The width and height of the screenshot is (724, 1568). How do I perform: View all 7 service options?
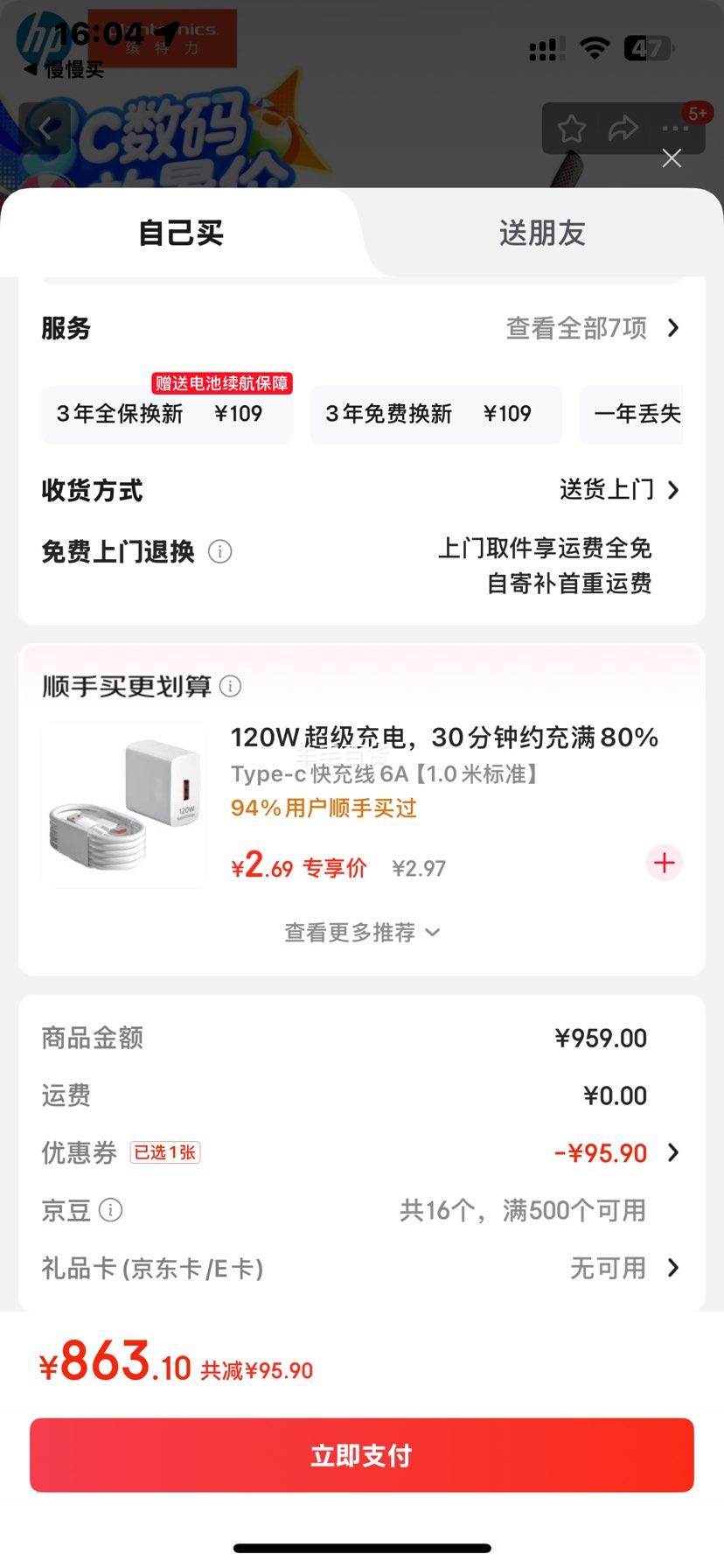click(593, 328)
